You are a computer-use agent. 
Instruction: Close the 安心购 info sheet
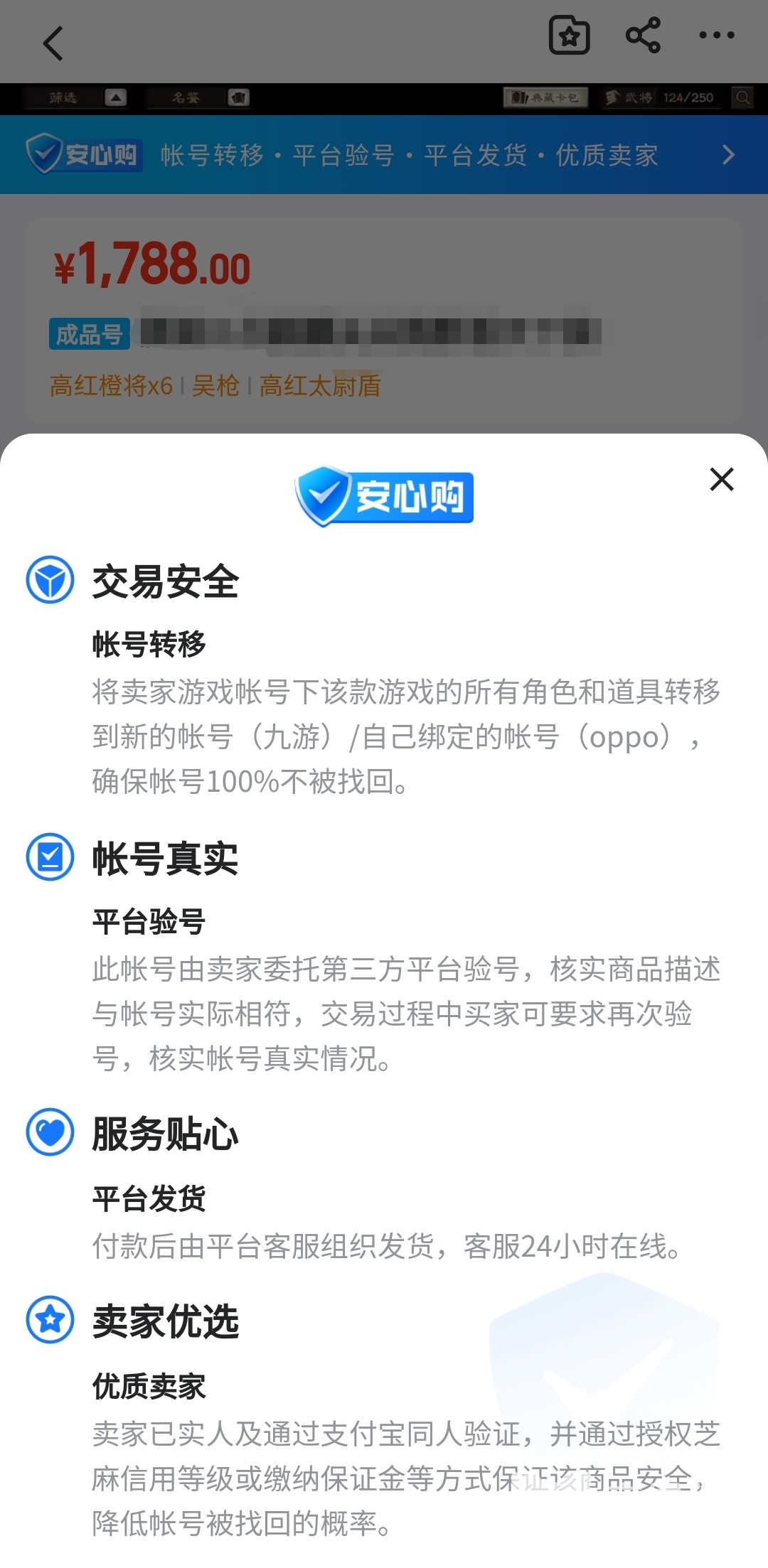[721, 480]
